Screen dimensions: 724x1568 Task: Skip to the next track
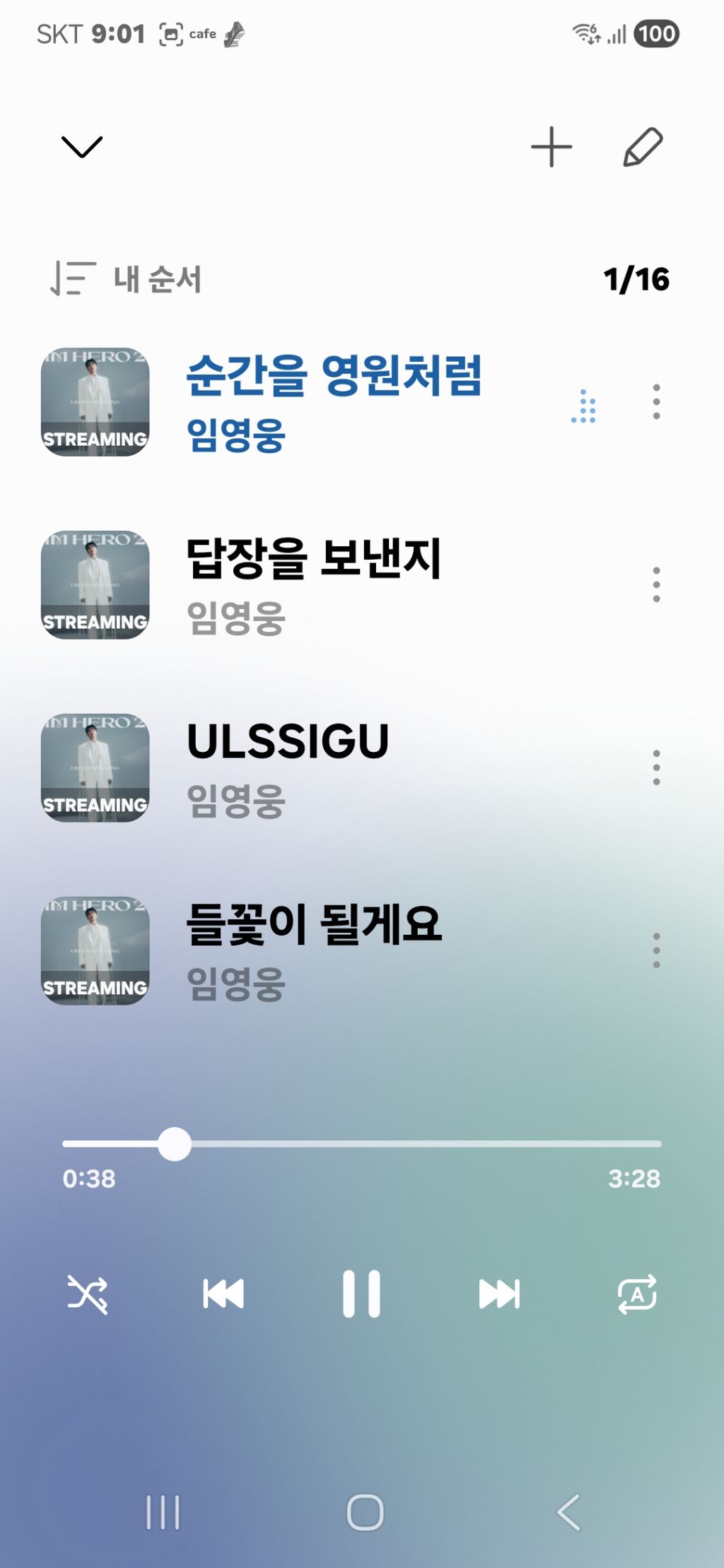pos(499,1294)
